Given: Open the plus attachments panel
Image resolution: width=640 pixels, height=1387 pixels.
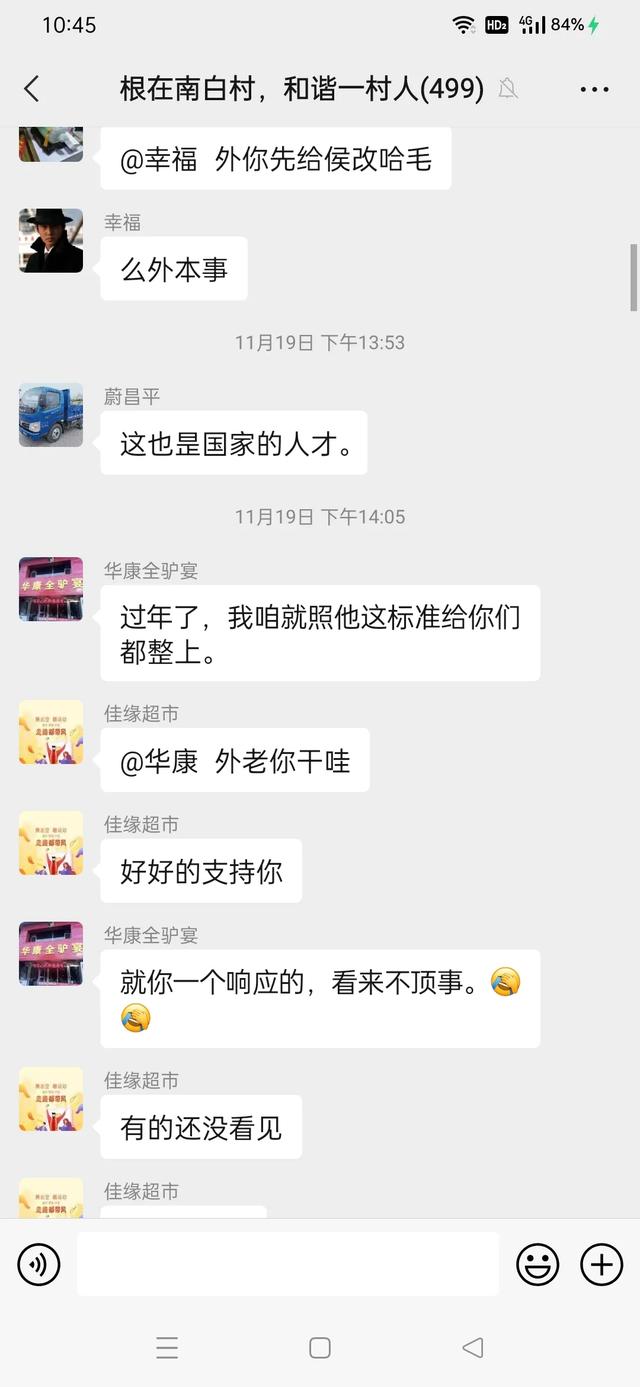Looking at the screenshot, I should point(601,1265).
